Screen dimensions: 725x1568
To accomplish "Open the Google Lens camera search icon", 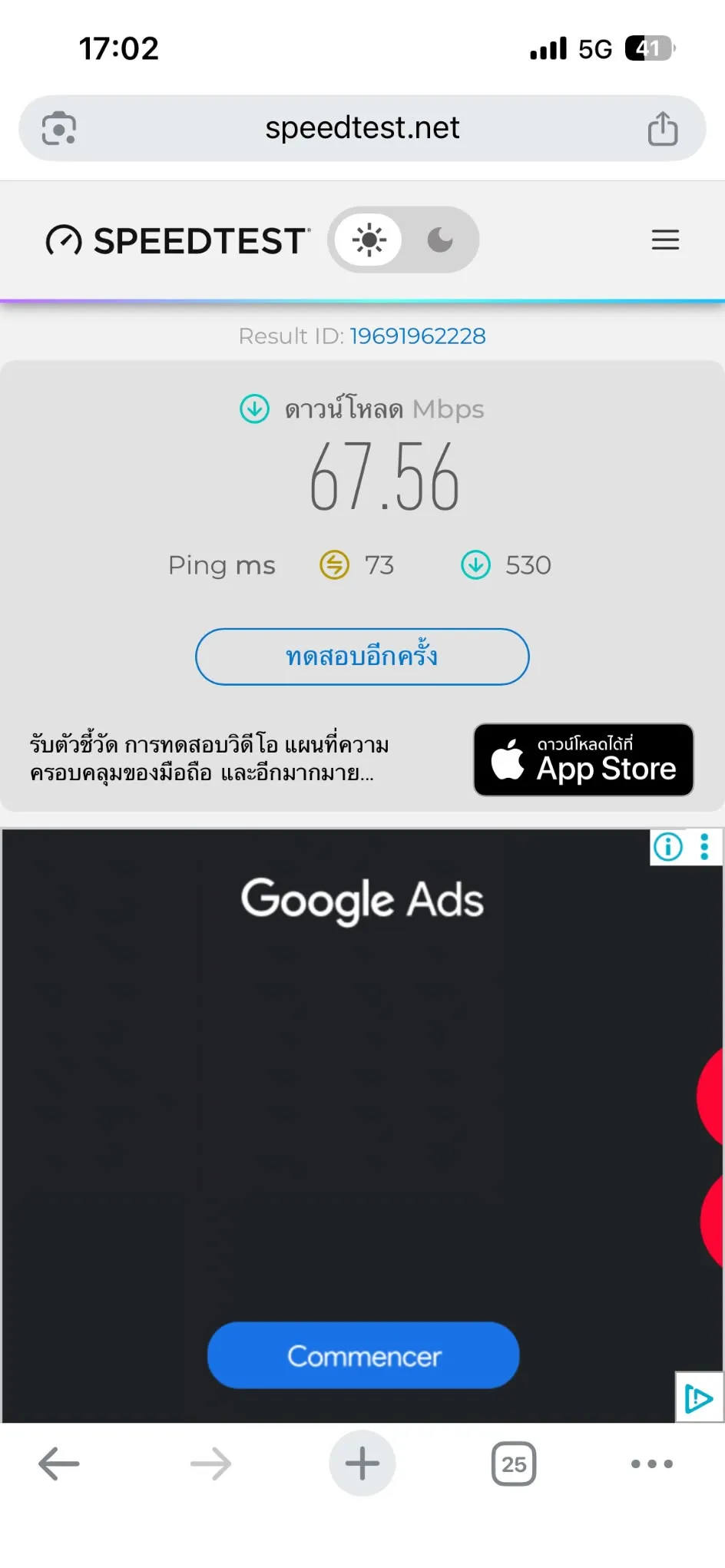I will tap(59, 128).
